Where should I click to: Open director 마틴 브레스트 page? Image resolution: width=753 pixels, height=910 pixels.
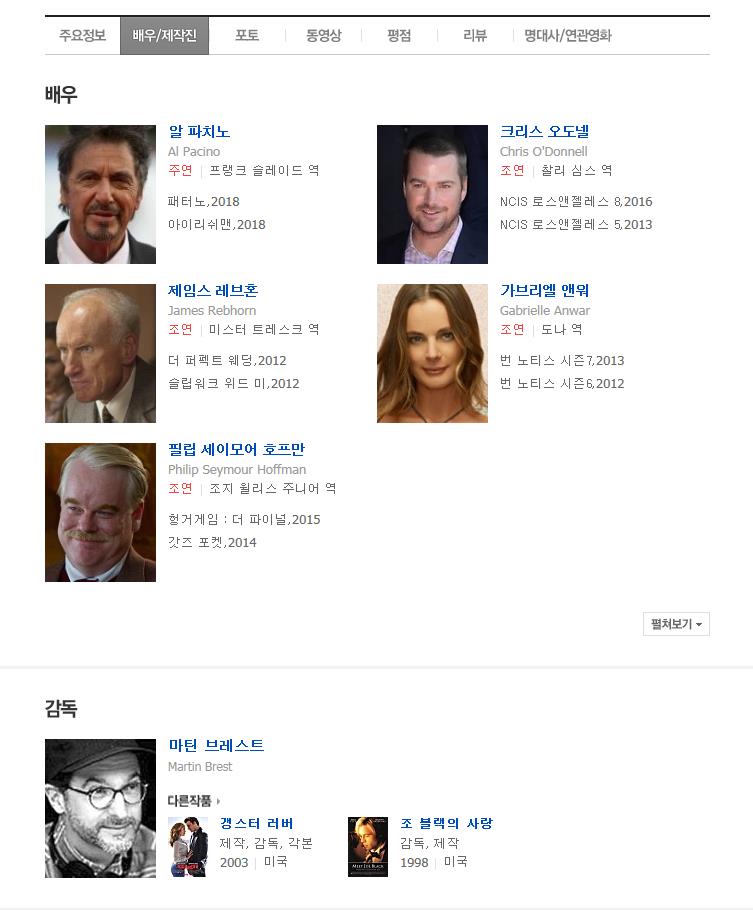point(216,746)
